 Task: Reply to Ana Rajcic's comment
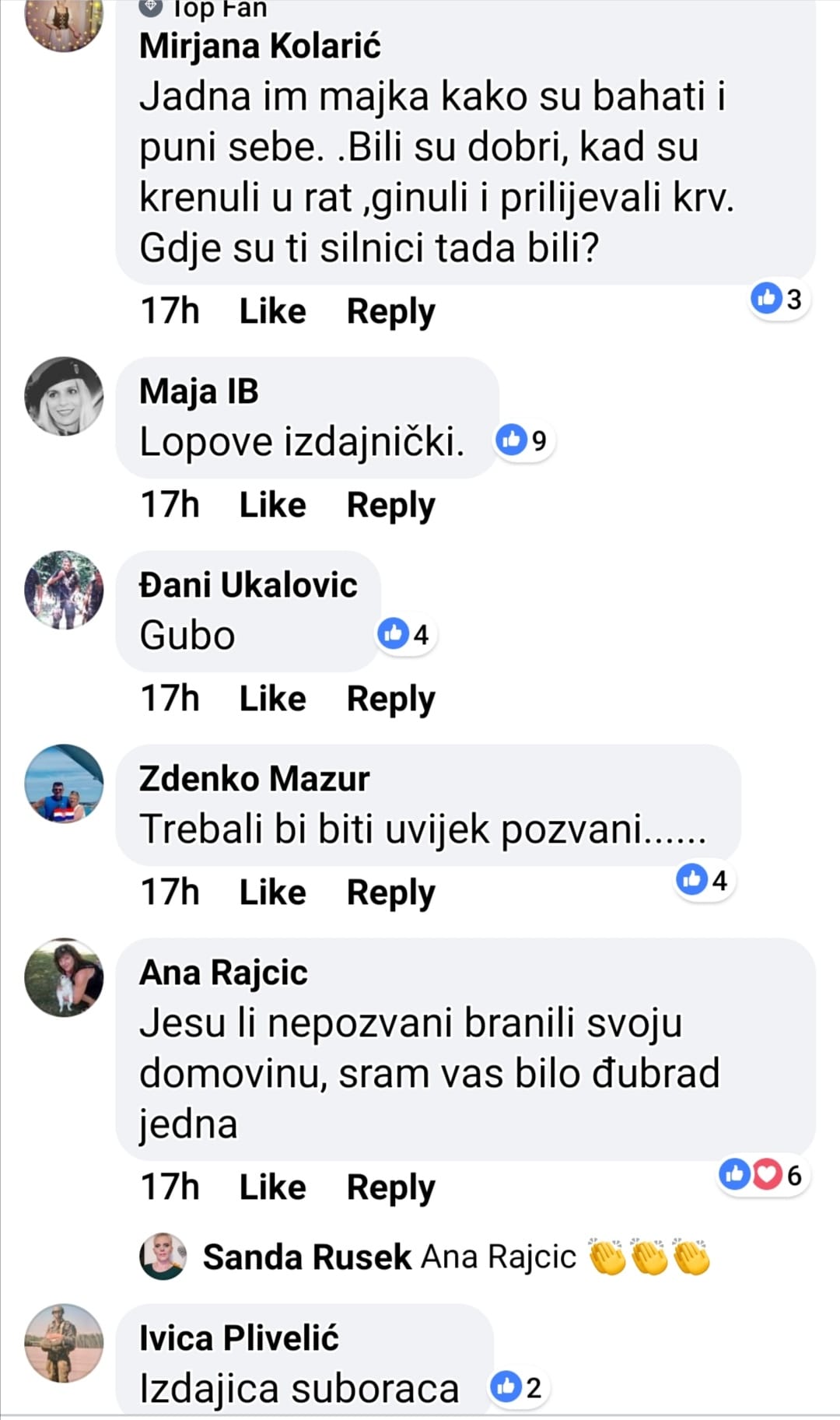pos(390,1187)
